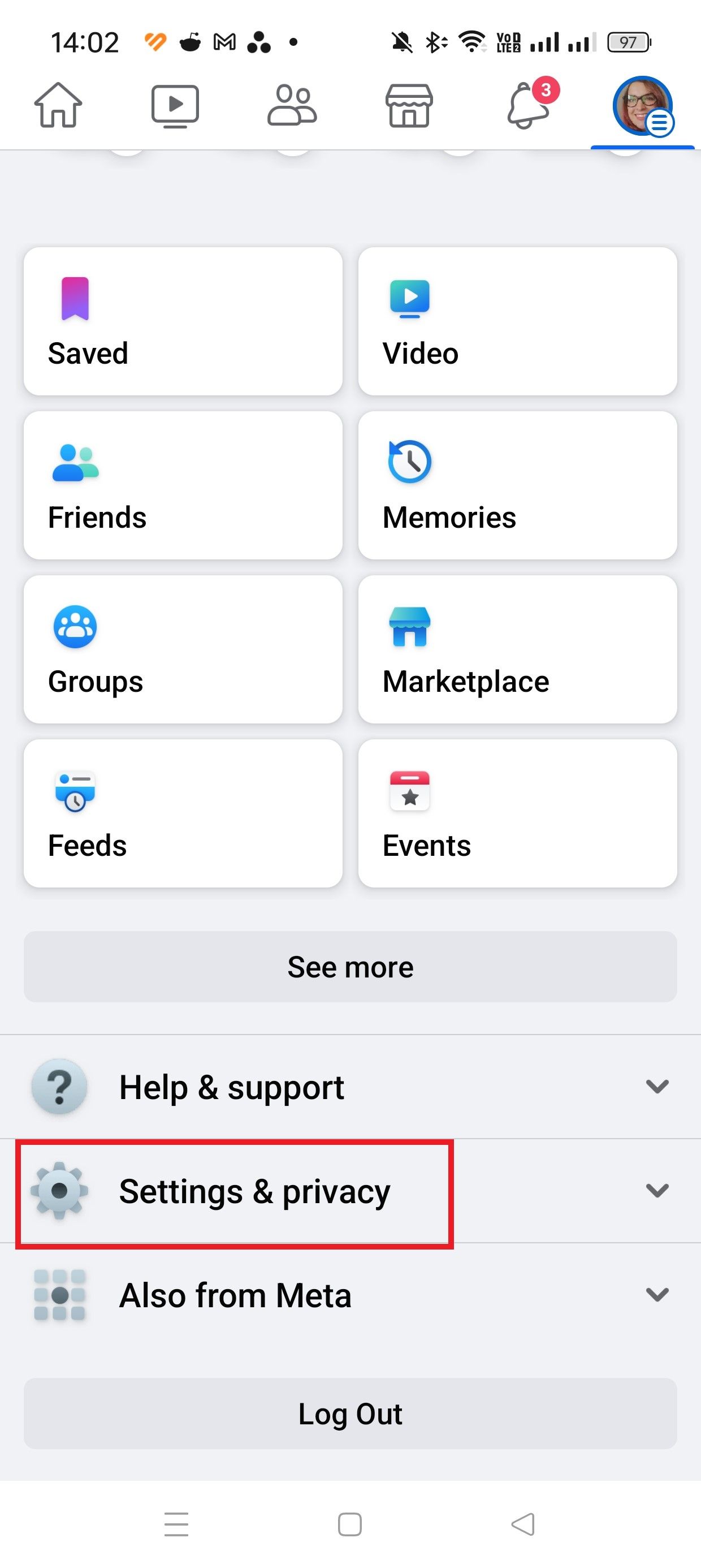View the Memories shortcut card

click(x=517, y=485)
